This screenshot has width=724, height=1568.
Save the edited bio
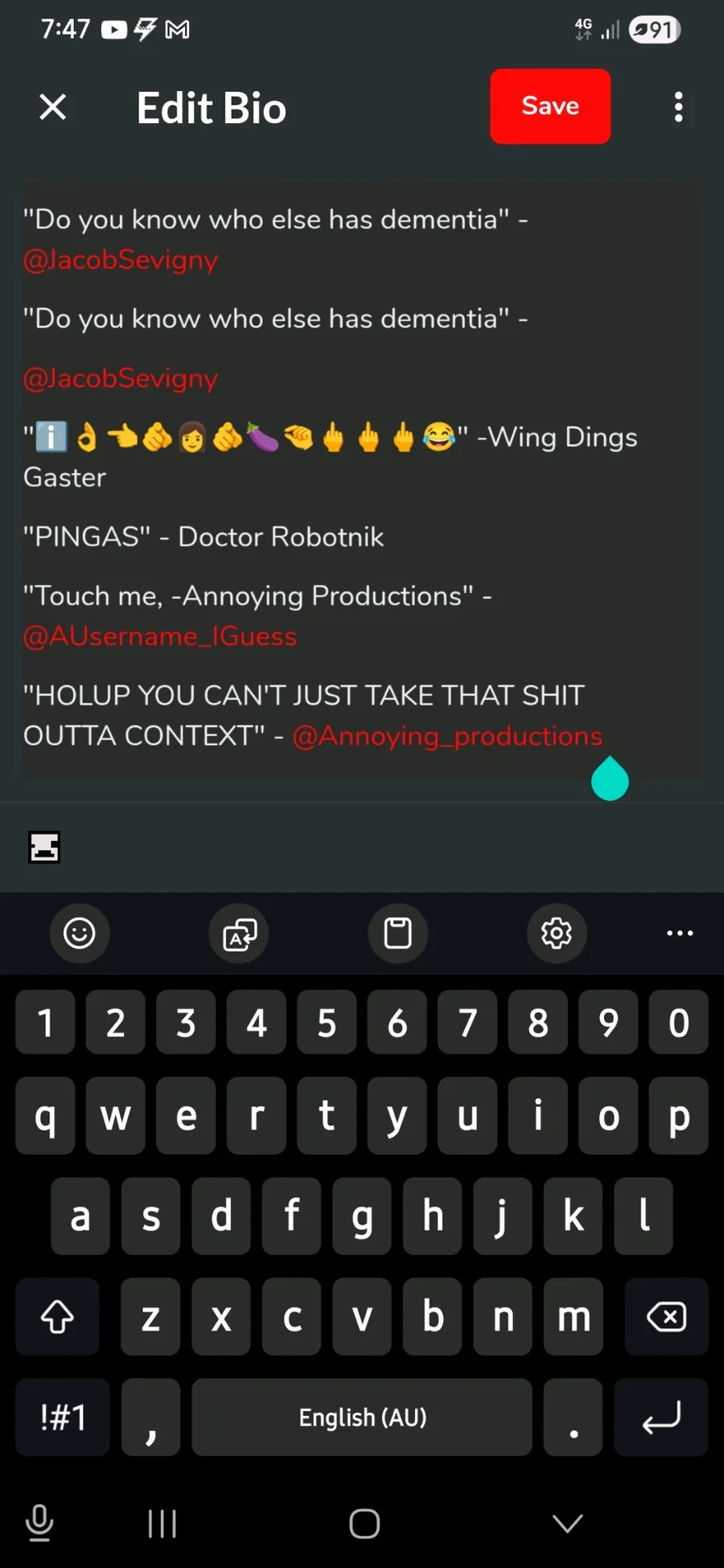tap(550, 106)
